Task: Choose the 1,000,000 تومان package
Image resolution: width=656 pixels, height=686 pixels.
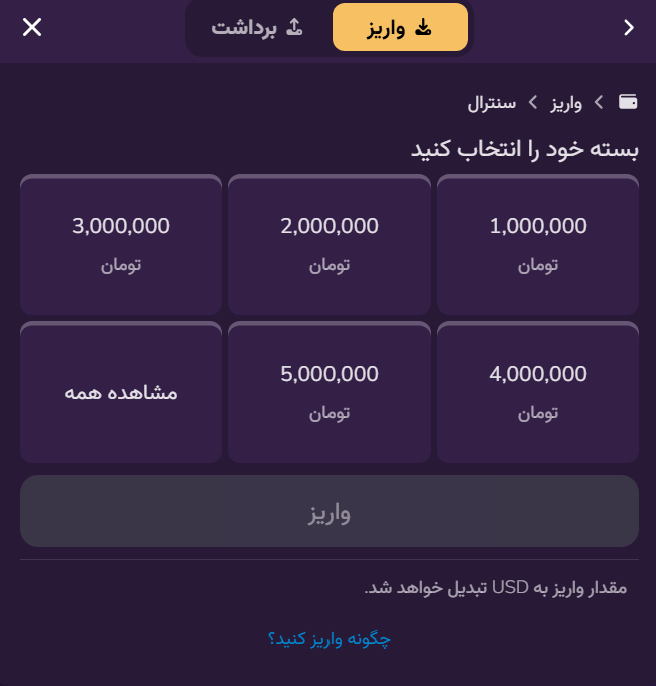Action: [538, 244]
